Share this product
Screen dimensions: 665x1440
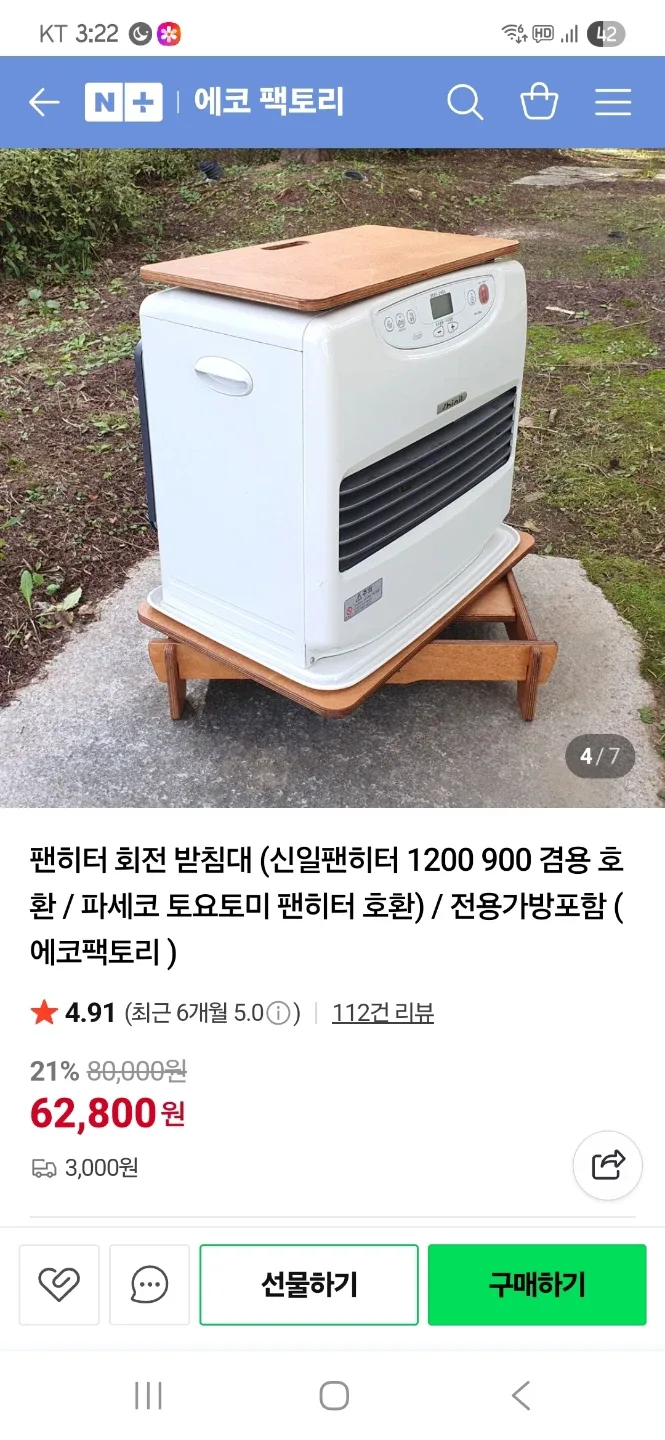[x=608, y=1165]
